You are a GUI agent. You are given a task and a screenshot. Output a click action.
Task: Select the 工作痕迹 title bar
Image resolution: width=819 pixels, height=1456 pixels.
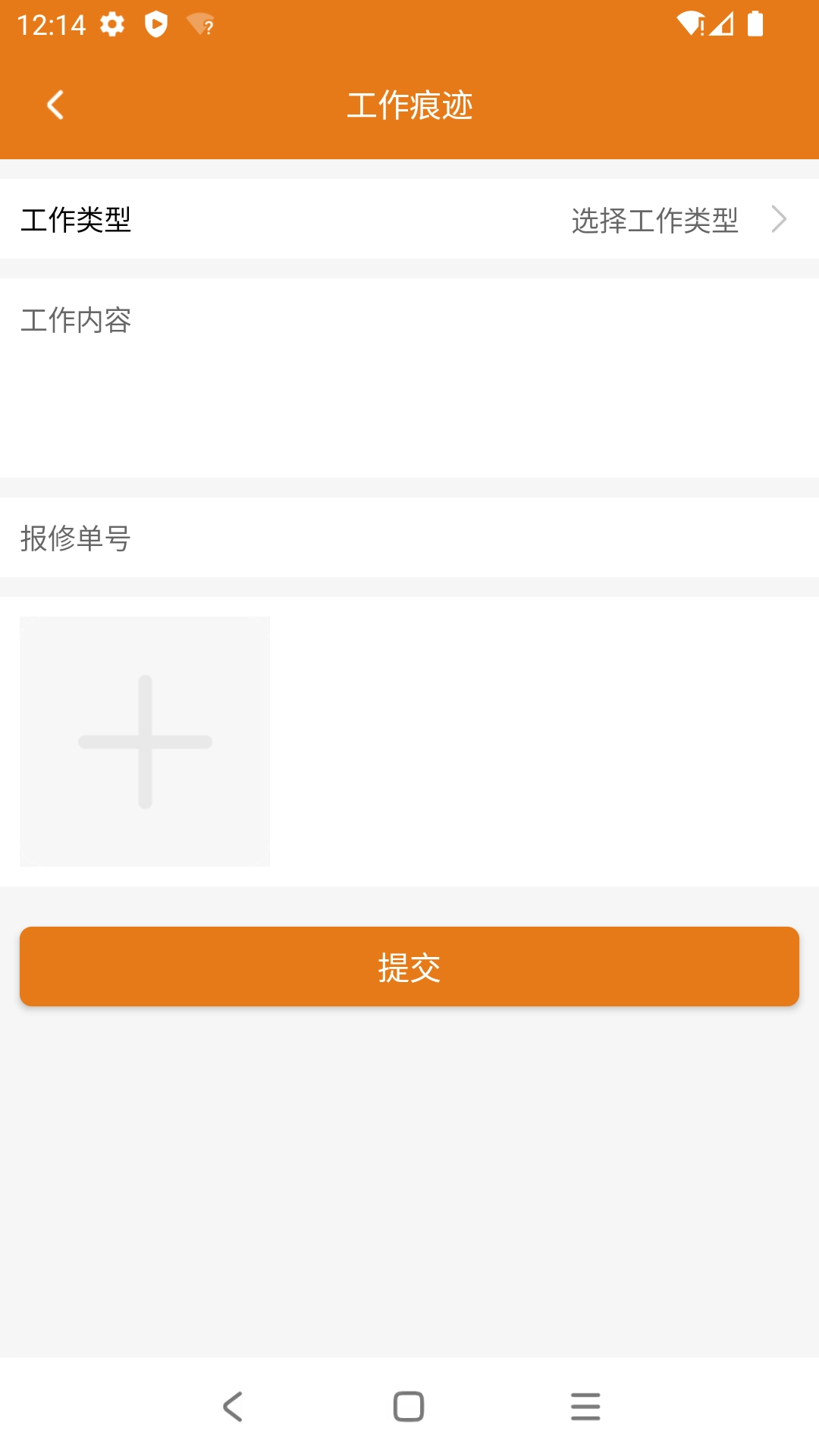point(409,106)
